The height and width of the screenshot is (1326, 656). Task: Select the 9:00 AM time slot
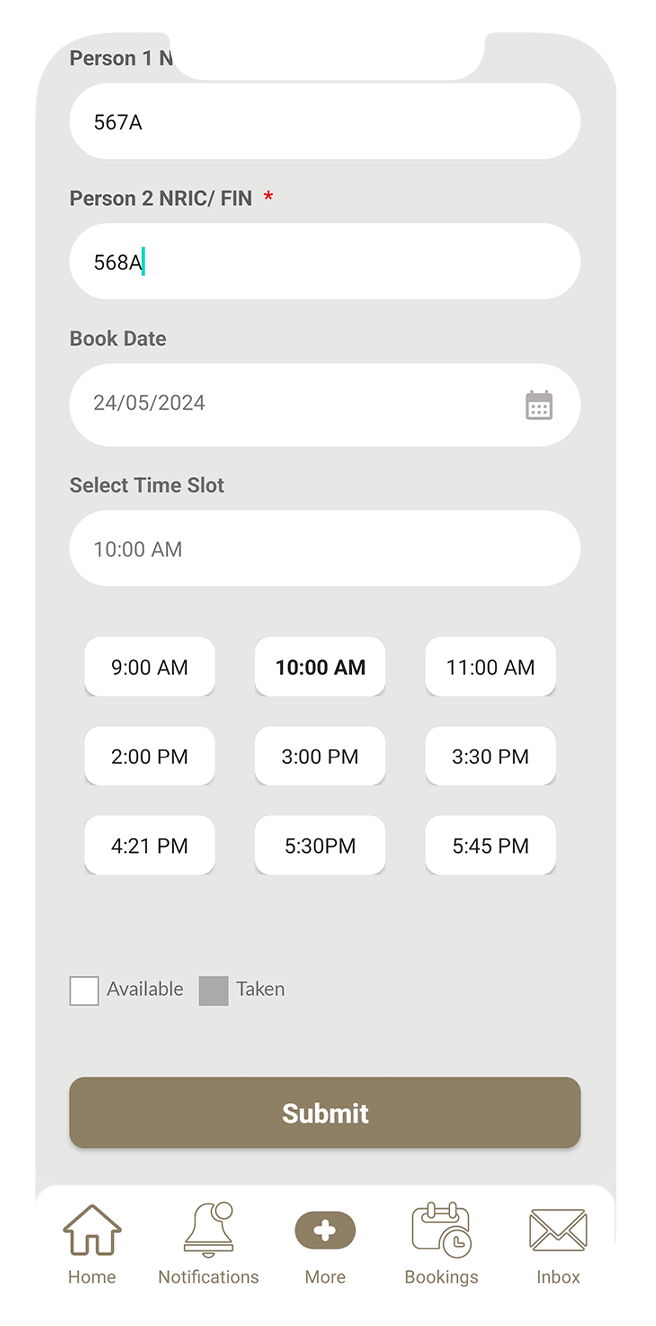pos(150,667)
